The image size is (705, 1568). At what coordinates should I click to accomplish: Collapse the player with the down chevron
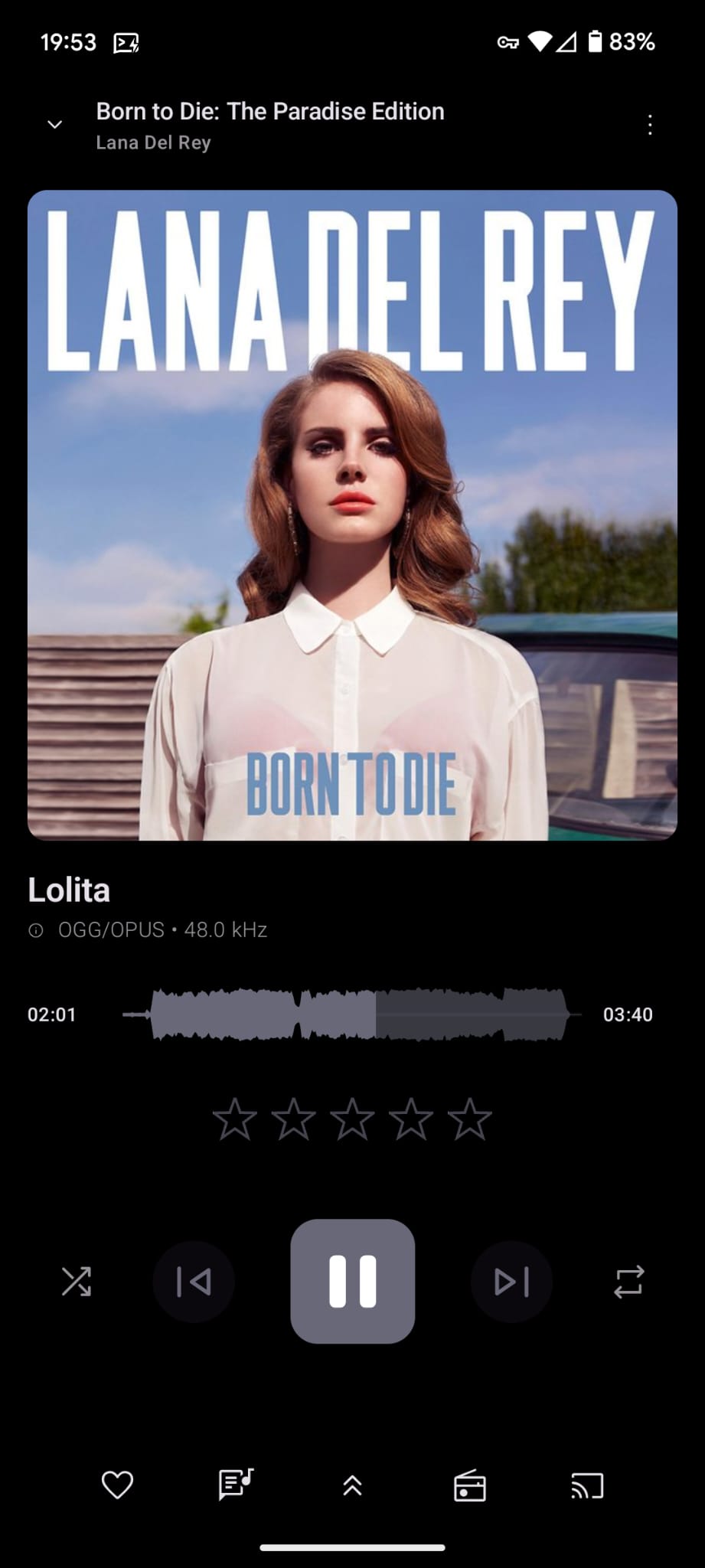pyautogui.click(x=54, y=125)
